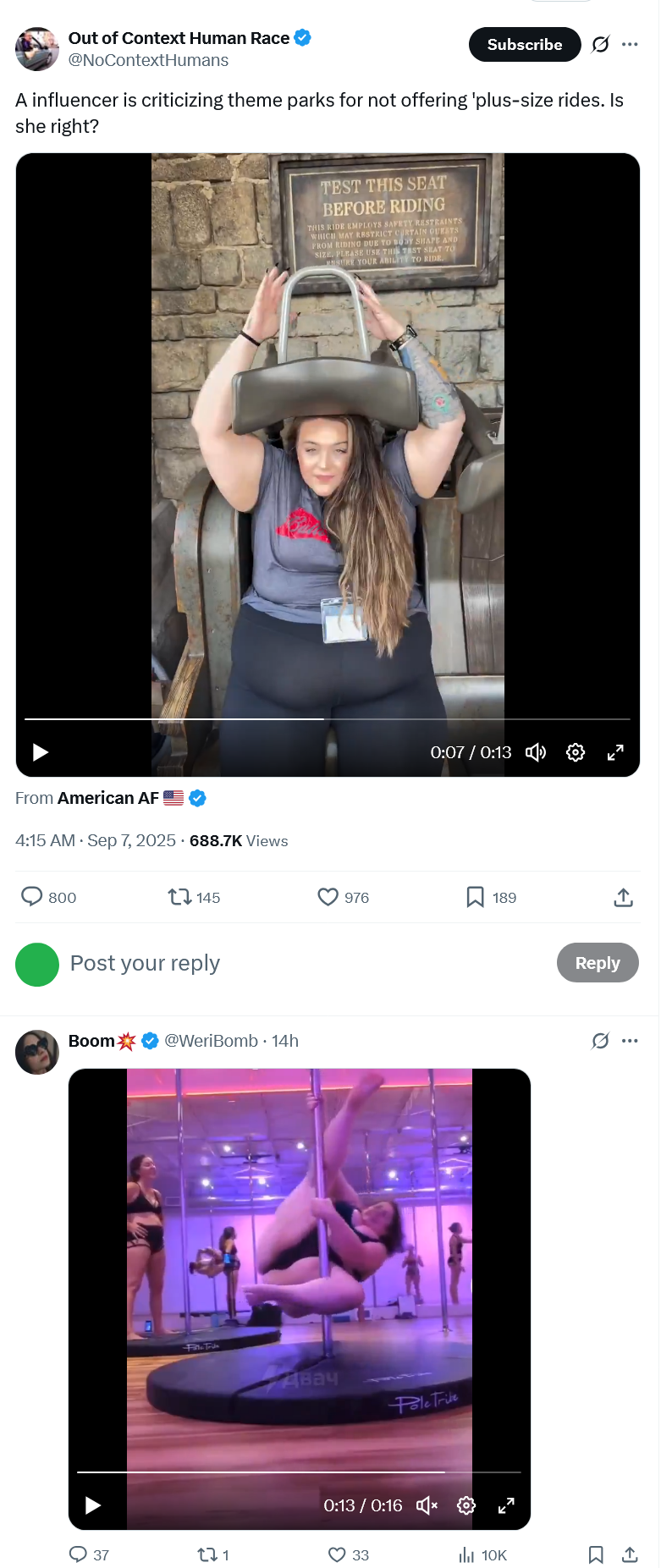Open overflow menu on Boom's reply
Viewport: 661px width, 1568px height.
(x=630, y=1041)
